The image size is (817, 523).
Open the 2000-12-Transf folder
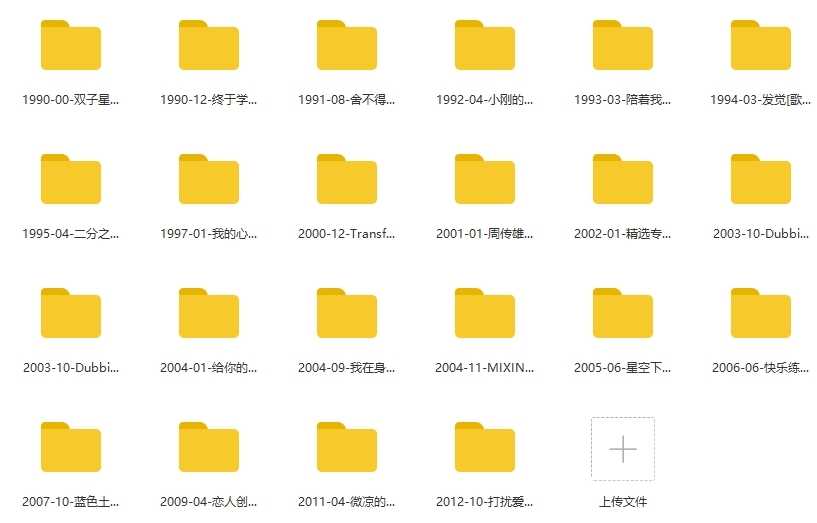click(346, 180)
